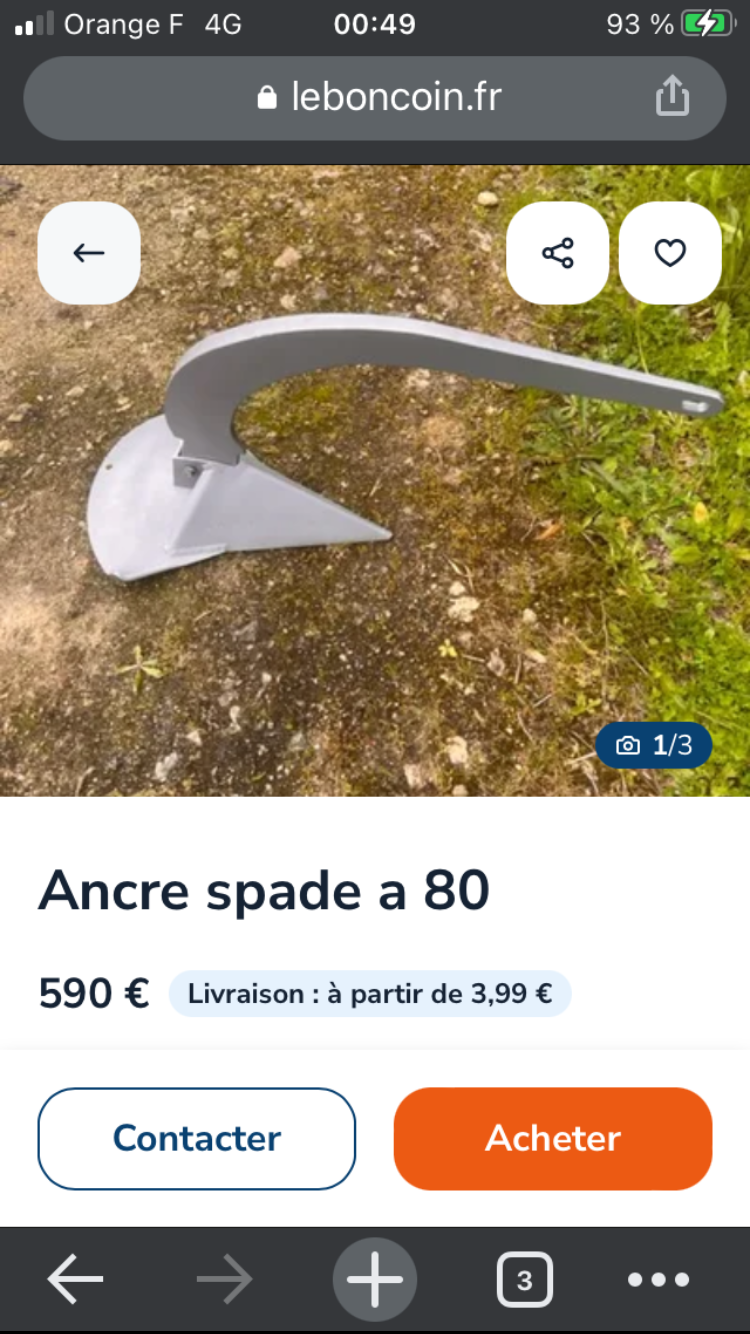750x1334 pixels.
Task: Open a new browser tab with plus
Action: [x=375, y=1279]
